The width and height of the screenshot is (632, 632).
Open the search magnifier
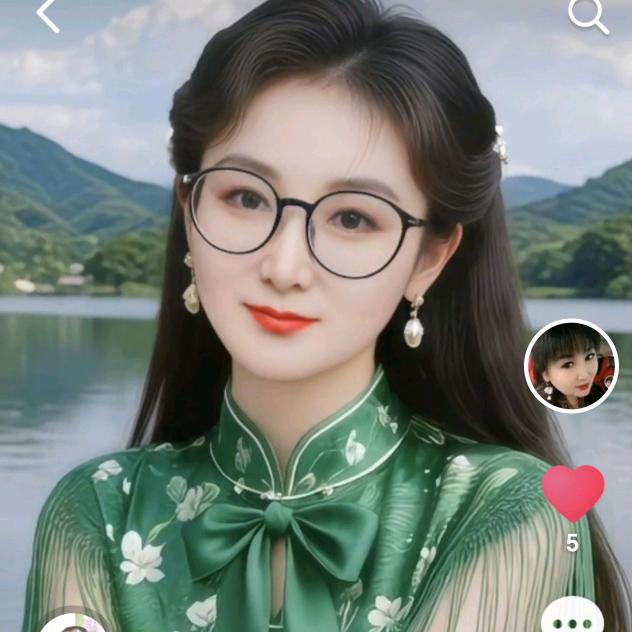click(587, 15)
